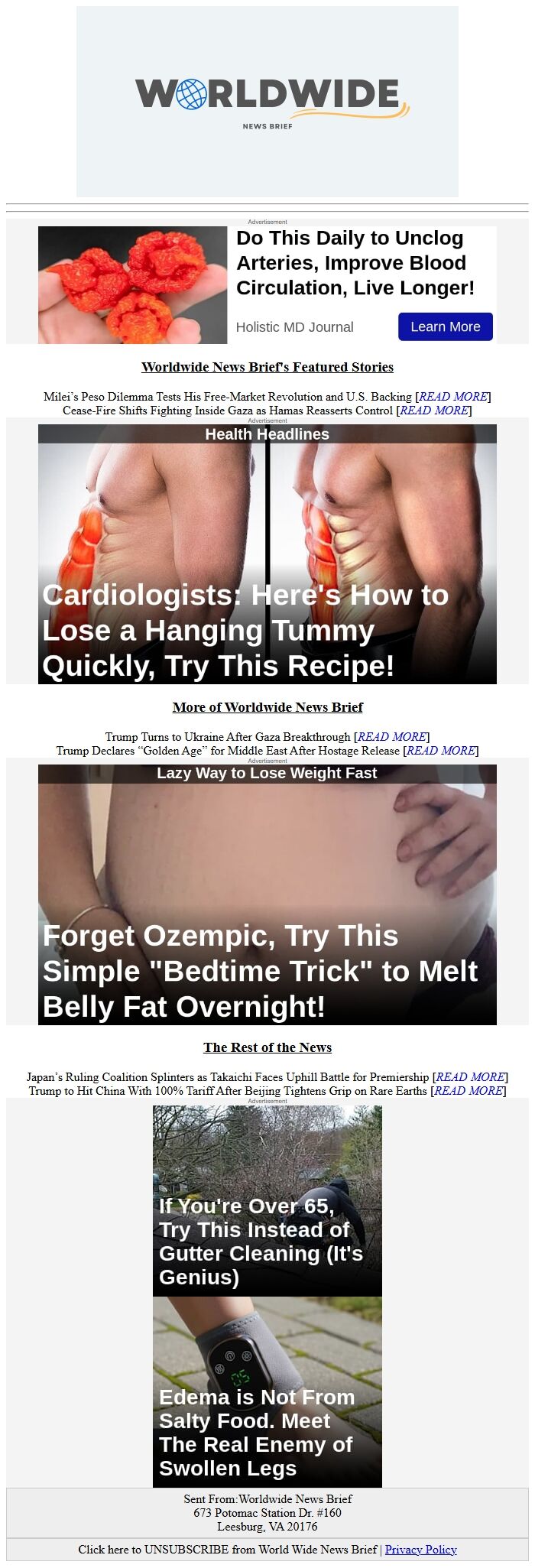This screenshot has width=535, height=1568.
Task: Open READ MORE for China tariff story
Action: click(x=468, y=1091)
